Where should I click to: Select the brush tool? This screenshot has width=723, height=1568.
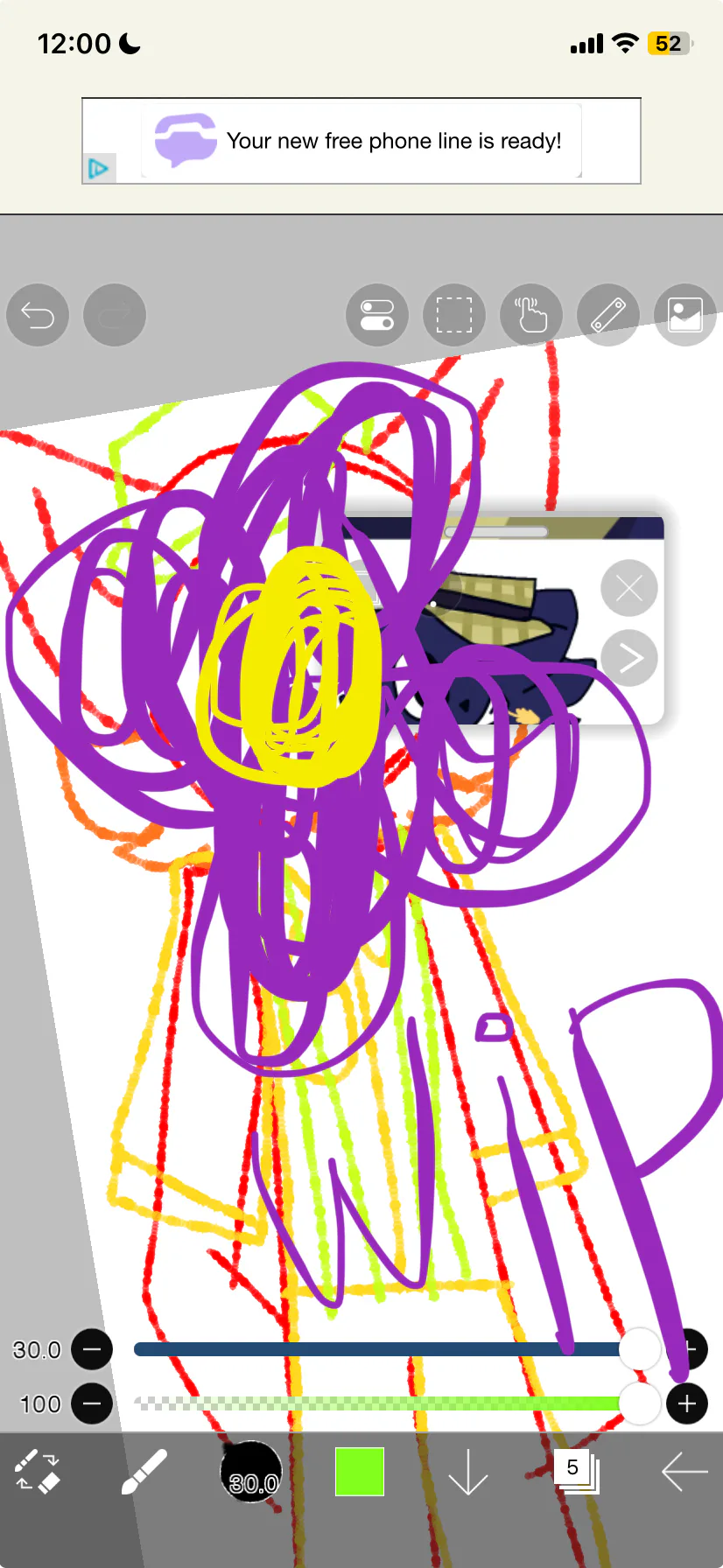click(144, 1471)
